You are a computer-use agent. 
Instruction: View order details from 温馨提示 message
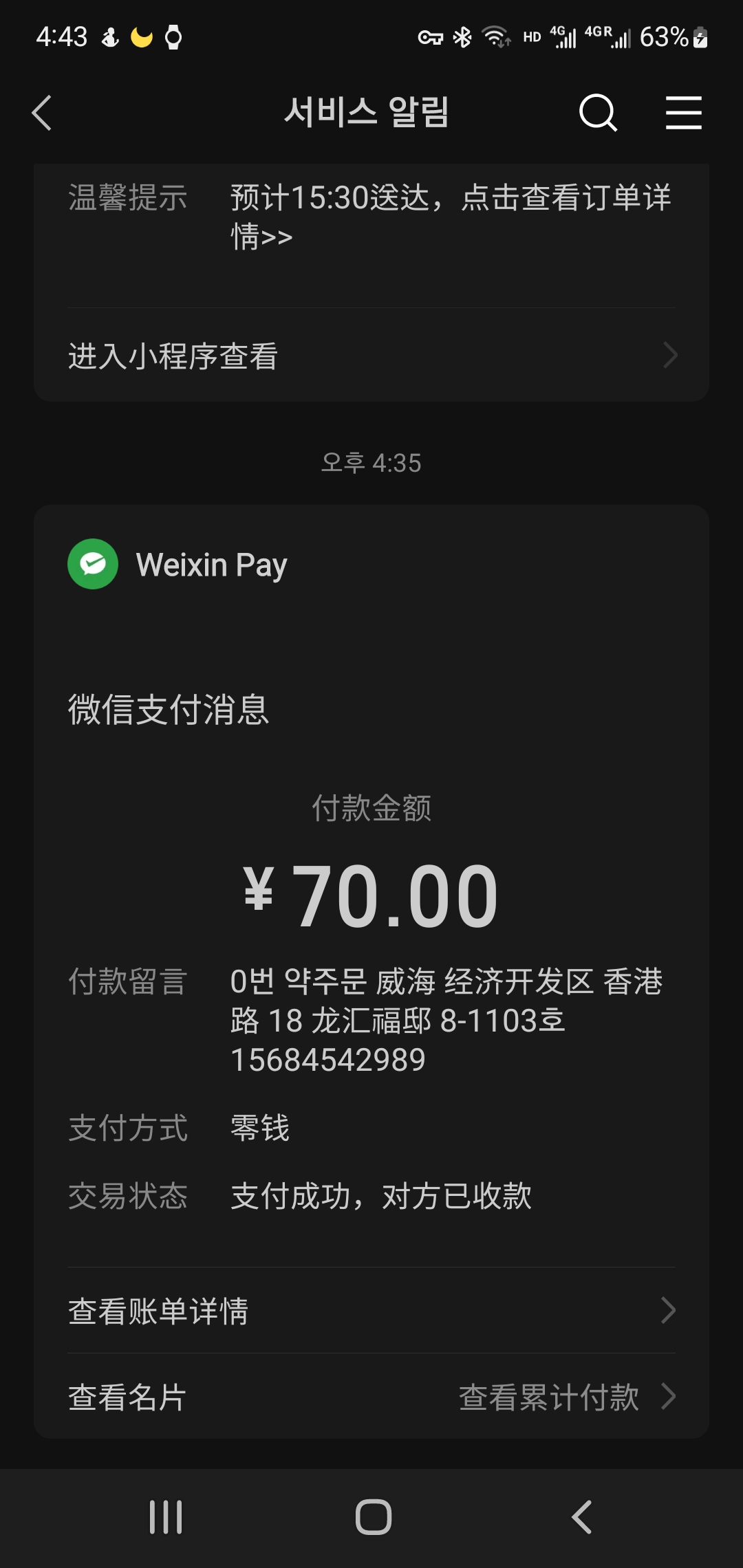pyautogui.click(x=451, y=217)
